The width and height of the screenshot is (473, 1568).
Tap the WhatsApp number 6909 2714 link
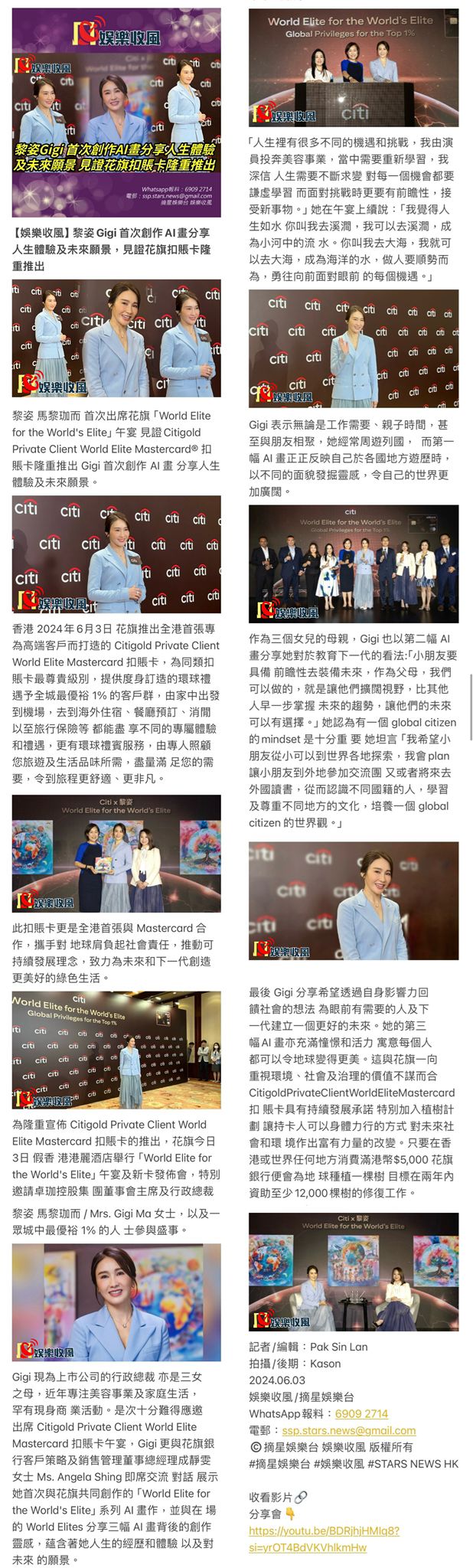tap(361, 1413)
